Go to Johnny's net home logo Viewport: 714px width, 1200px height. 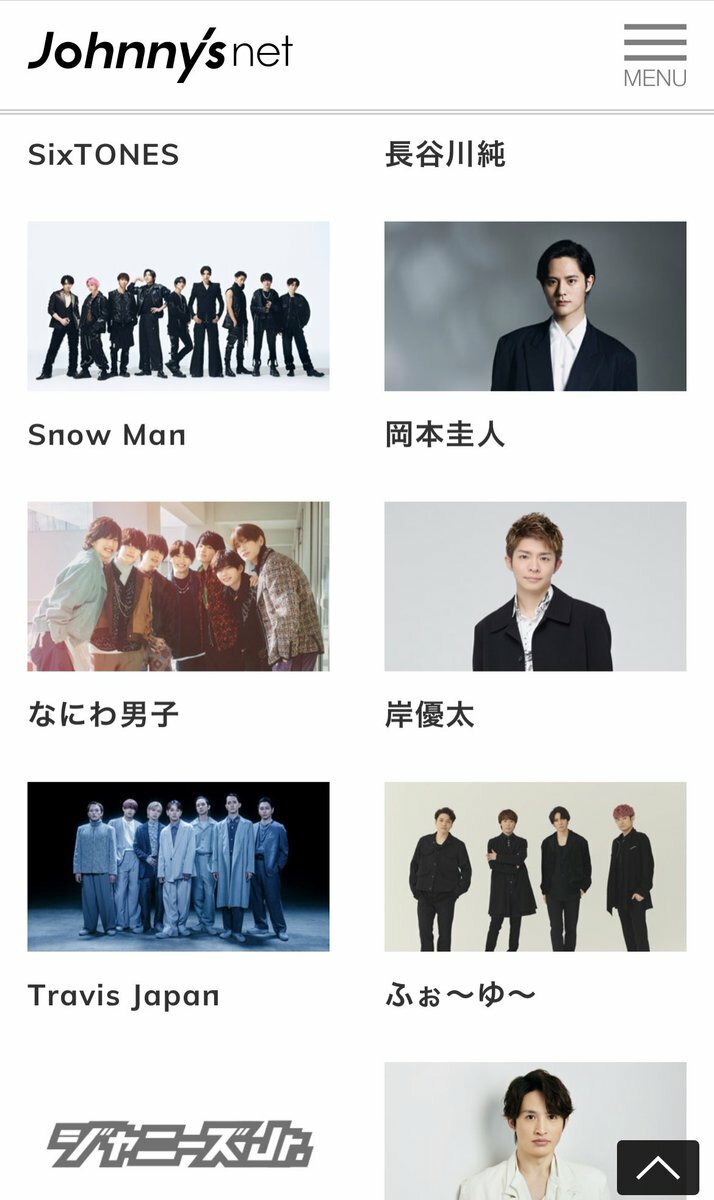pyautogui.click(x=160, y=54)
